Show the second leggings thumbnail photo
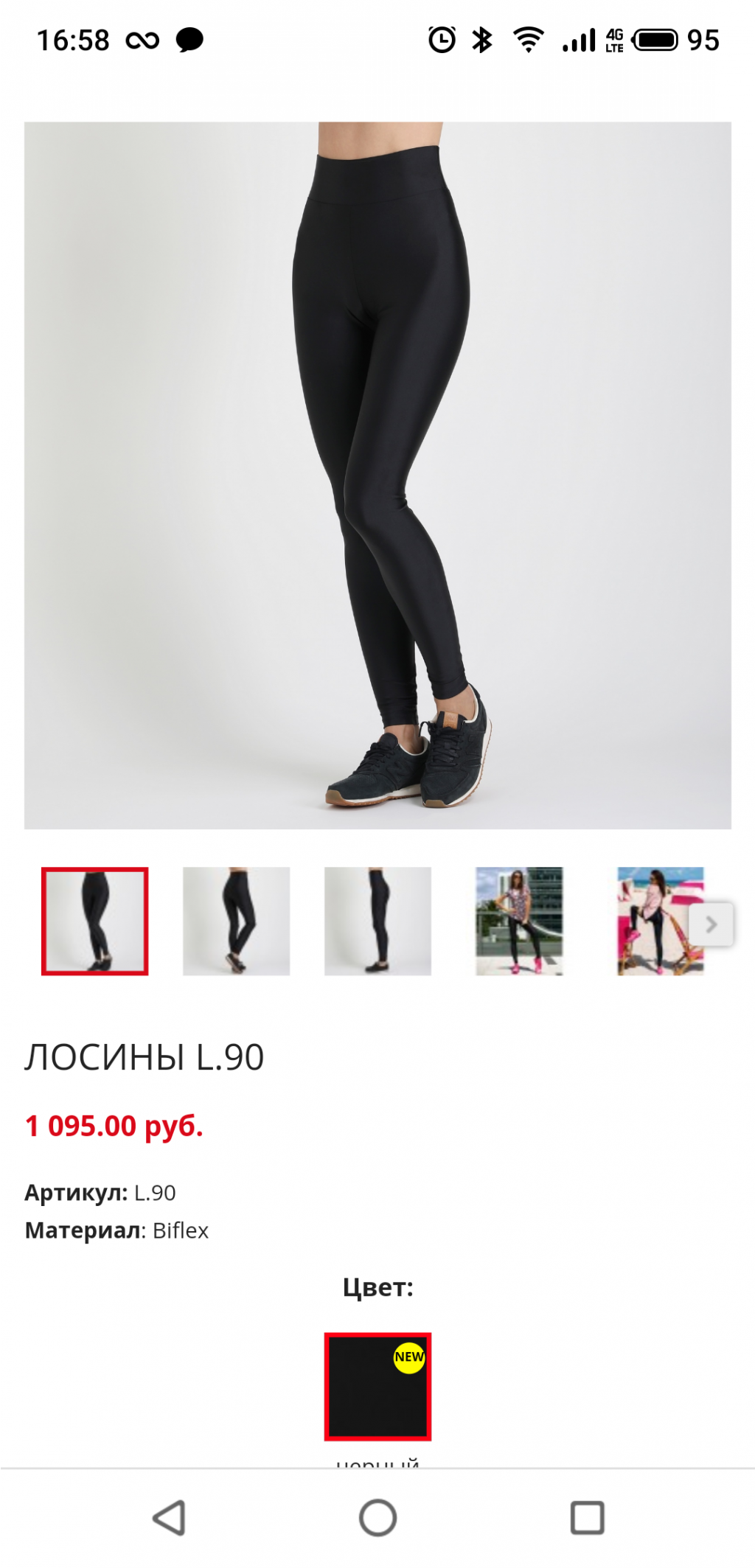The width and height of the screenshot is (755, 1568). [x=236, y=921]
